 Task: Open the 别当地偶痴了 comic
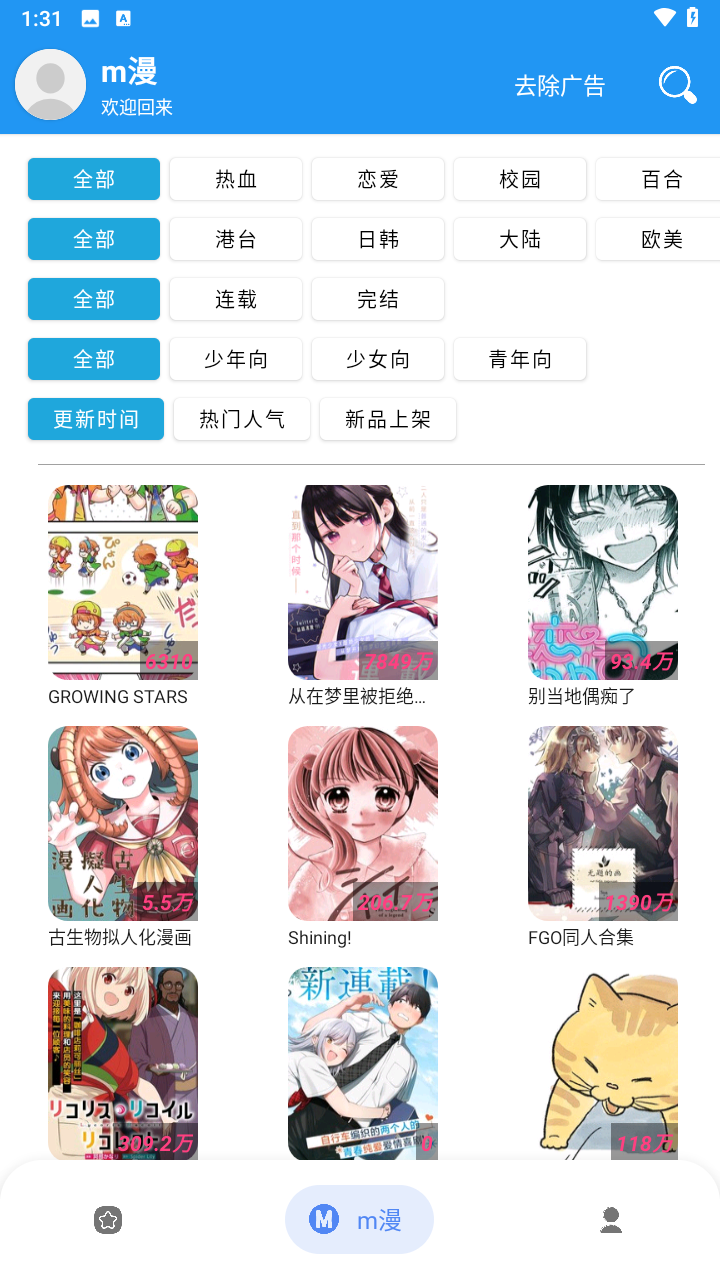click(x=603, y=582)
